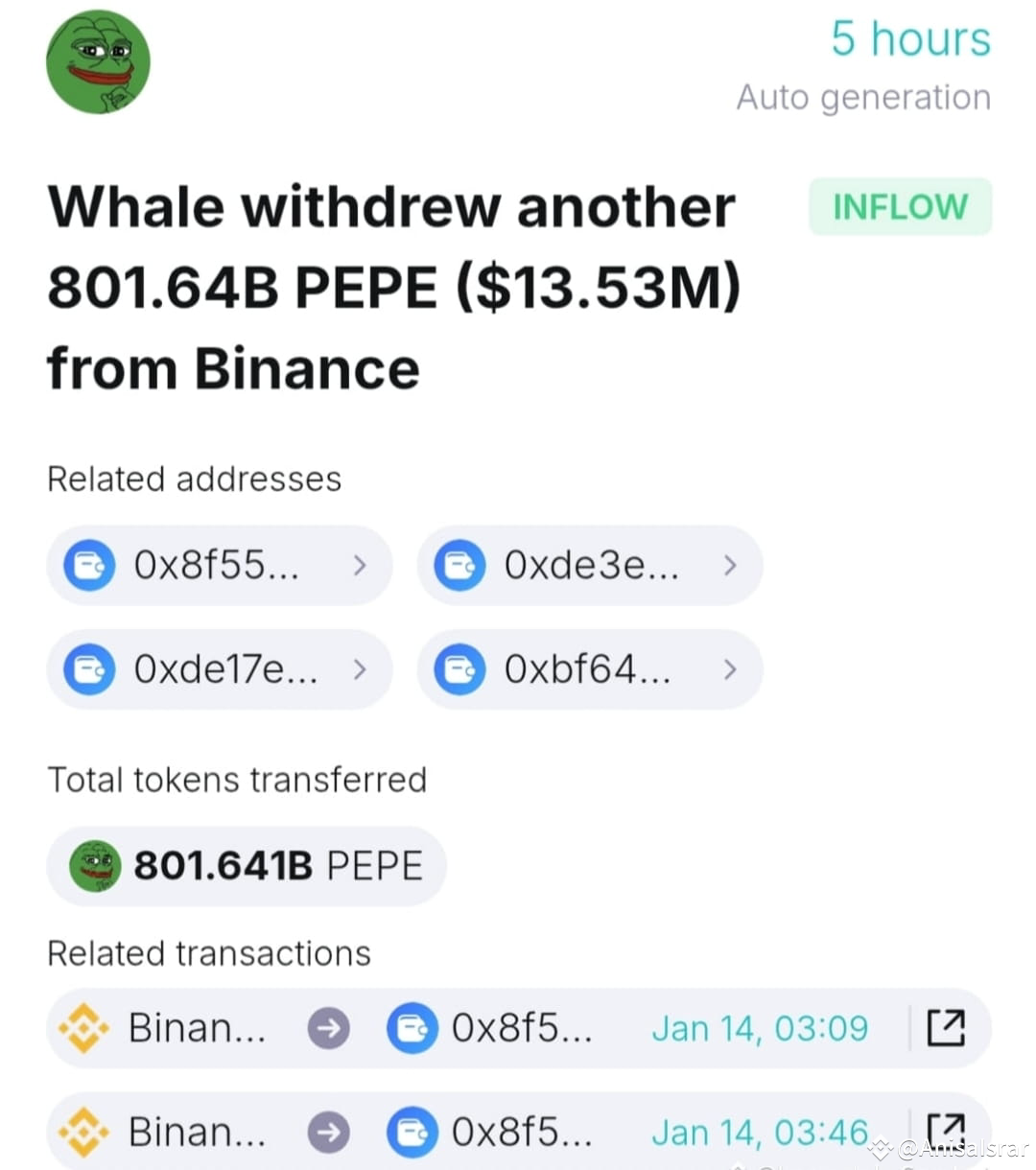Click the 801.641B PEPE amount chip
This screenshot has width=1036, height=1170.
point(247,865)
